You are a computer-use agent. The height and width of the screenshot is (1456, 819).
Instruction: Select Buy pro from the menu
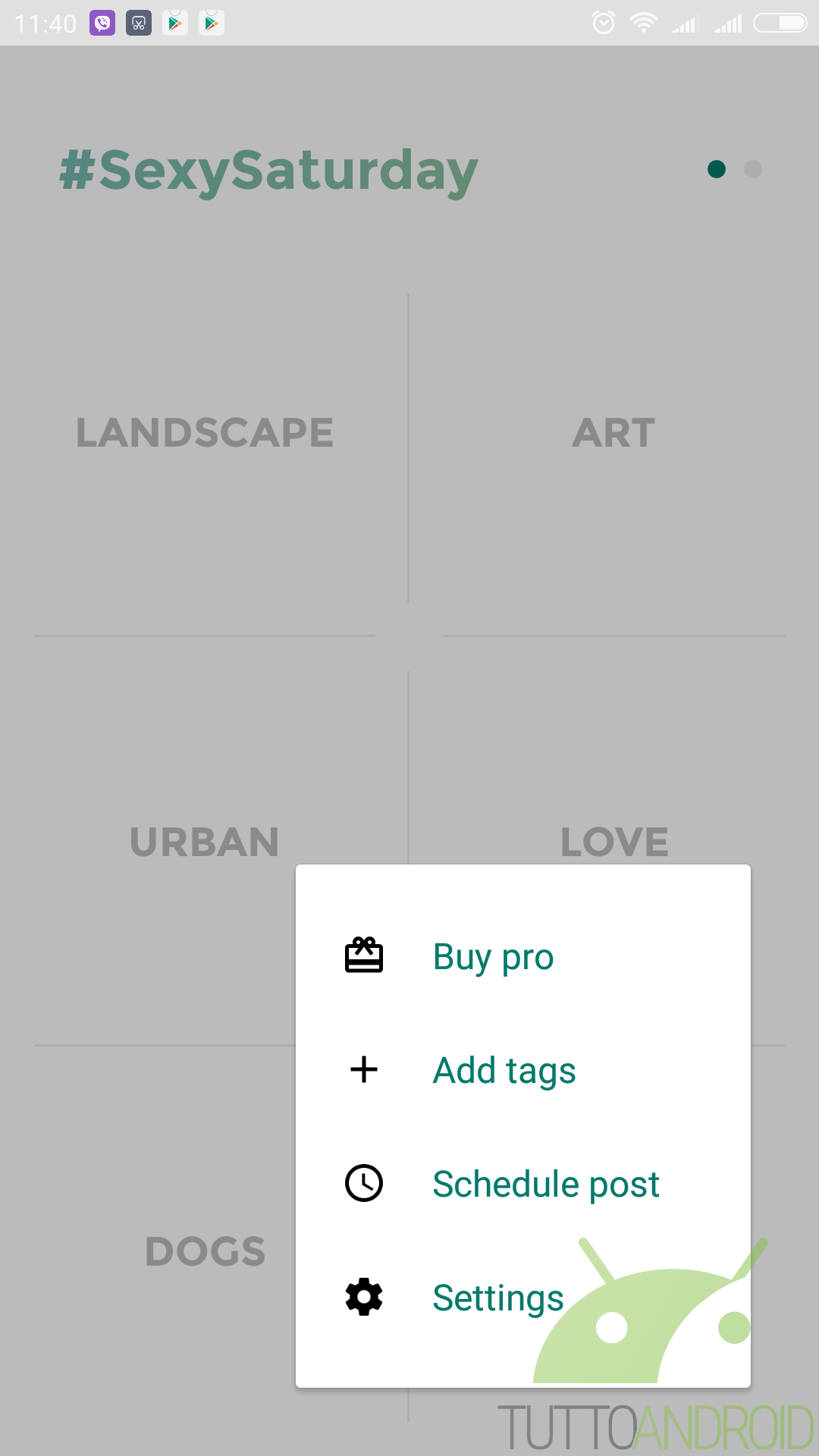[x=493, y=956]
